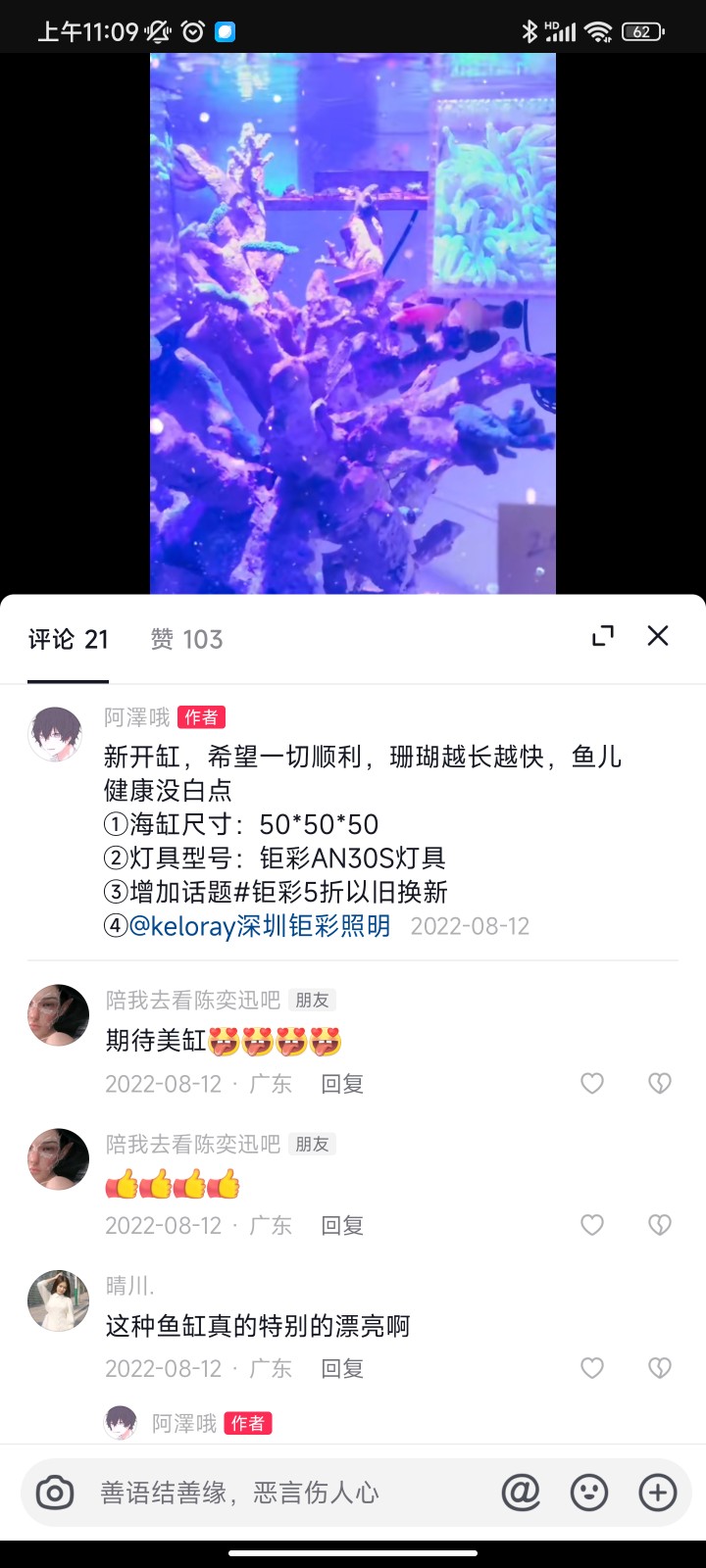Open the @keloray深圳钜彩照明 mention link
Viewport: 706px width, 1568px height.
pos(259,926)
